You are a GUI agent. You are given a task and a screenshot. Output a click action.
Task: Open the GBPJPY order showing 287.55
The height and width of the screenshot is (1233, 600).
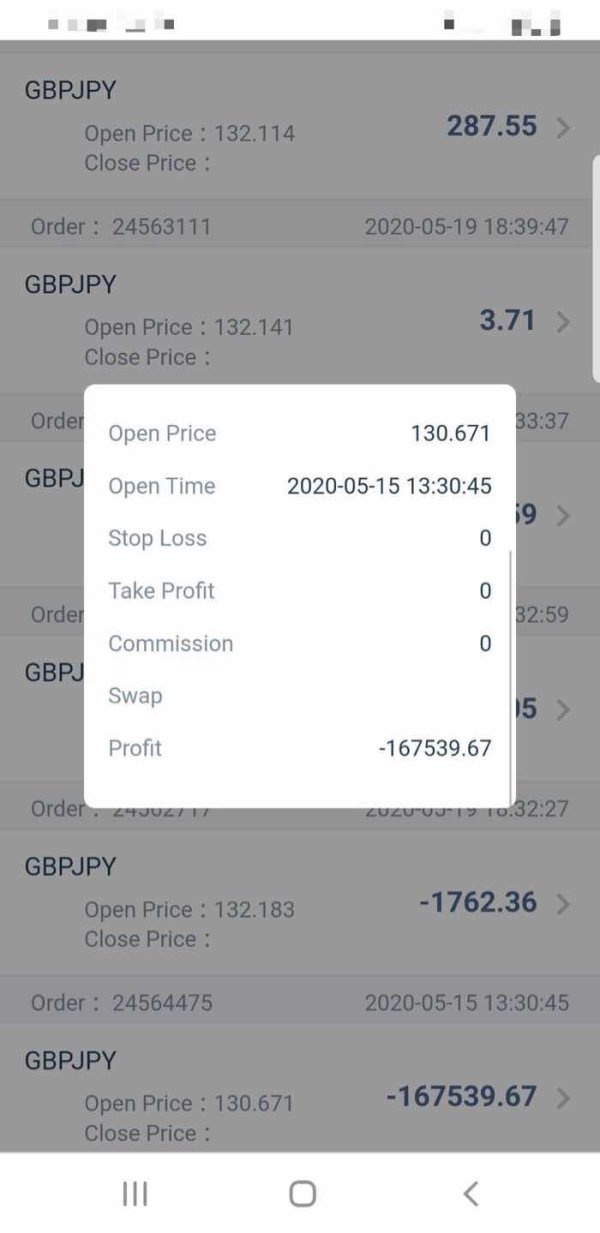coord(299,126)
